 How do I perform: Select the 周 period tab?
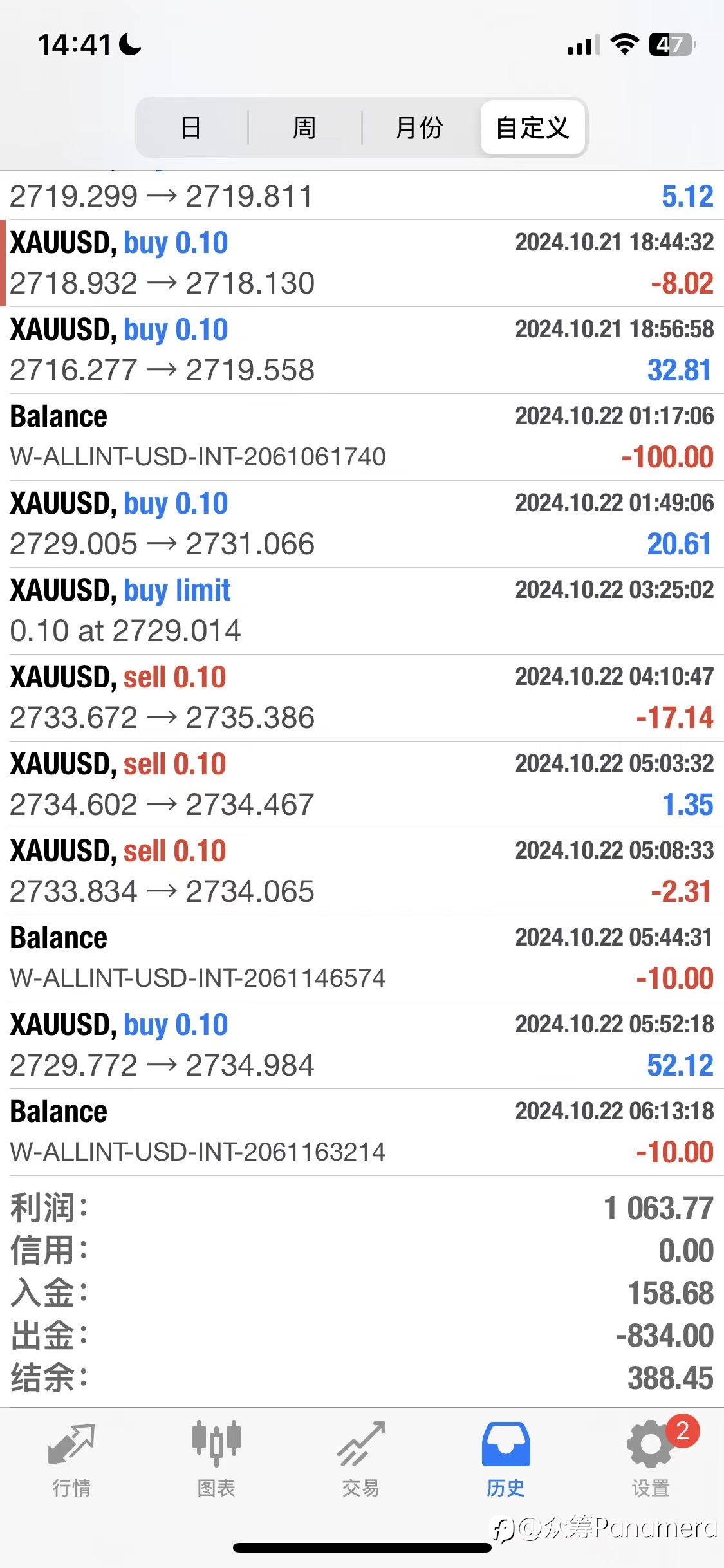(304, 127)
